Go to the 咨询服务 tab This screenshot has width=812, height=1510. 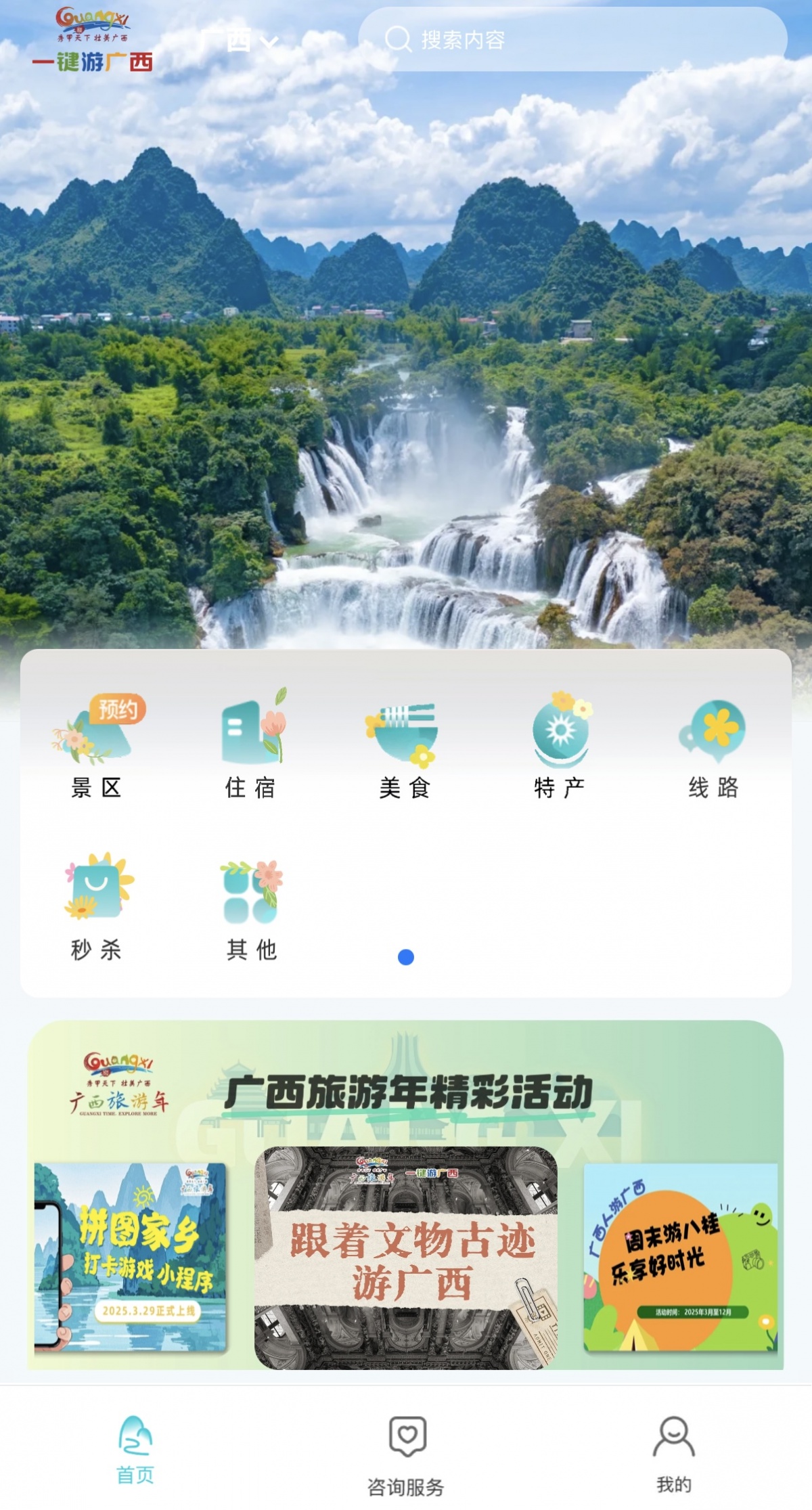[x=406, y=1455]
